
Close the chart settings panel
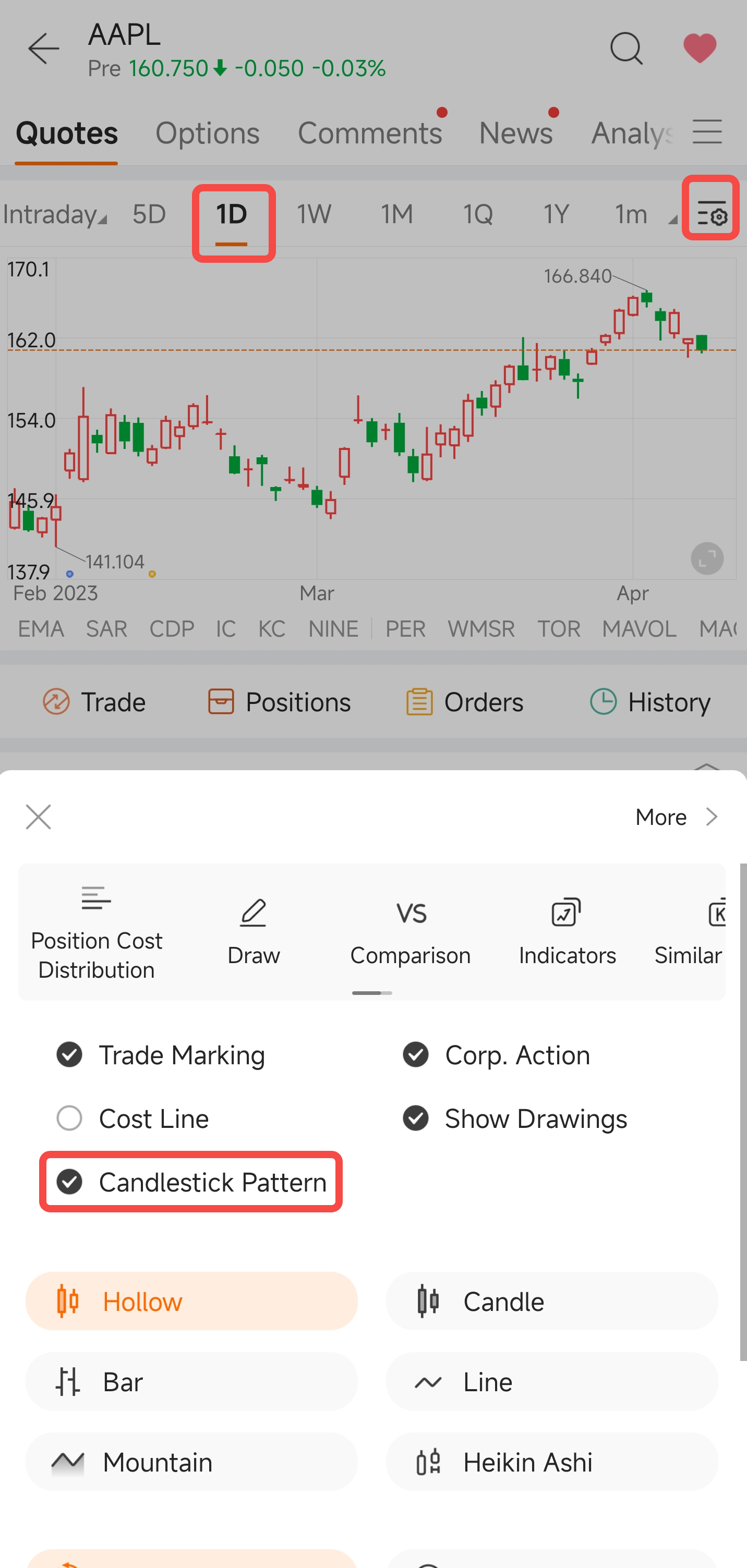pos(39,817)
